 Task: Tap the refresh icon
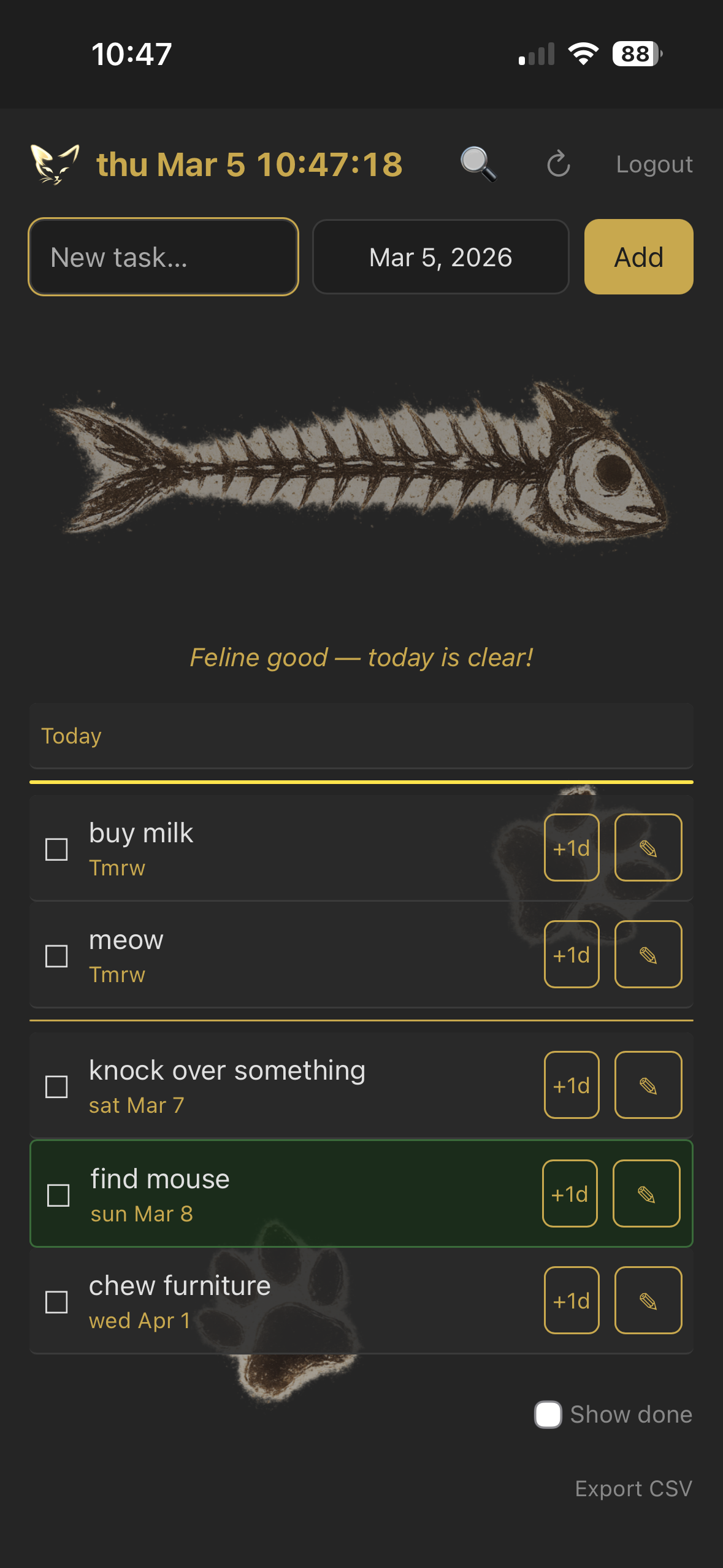click(558, 164)
